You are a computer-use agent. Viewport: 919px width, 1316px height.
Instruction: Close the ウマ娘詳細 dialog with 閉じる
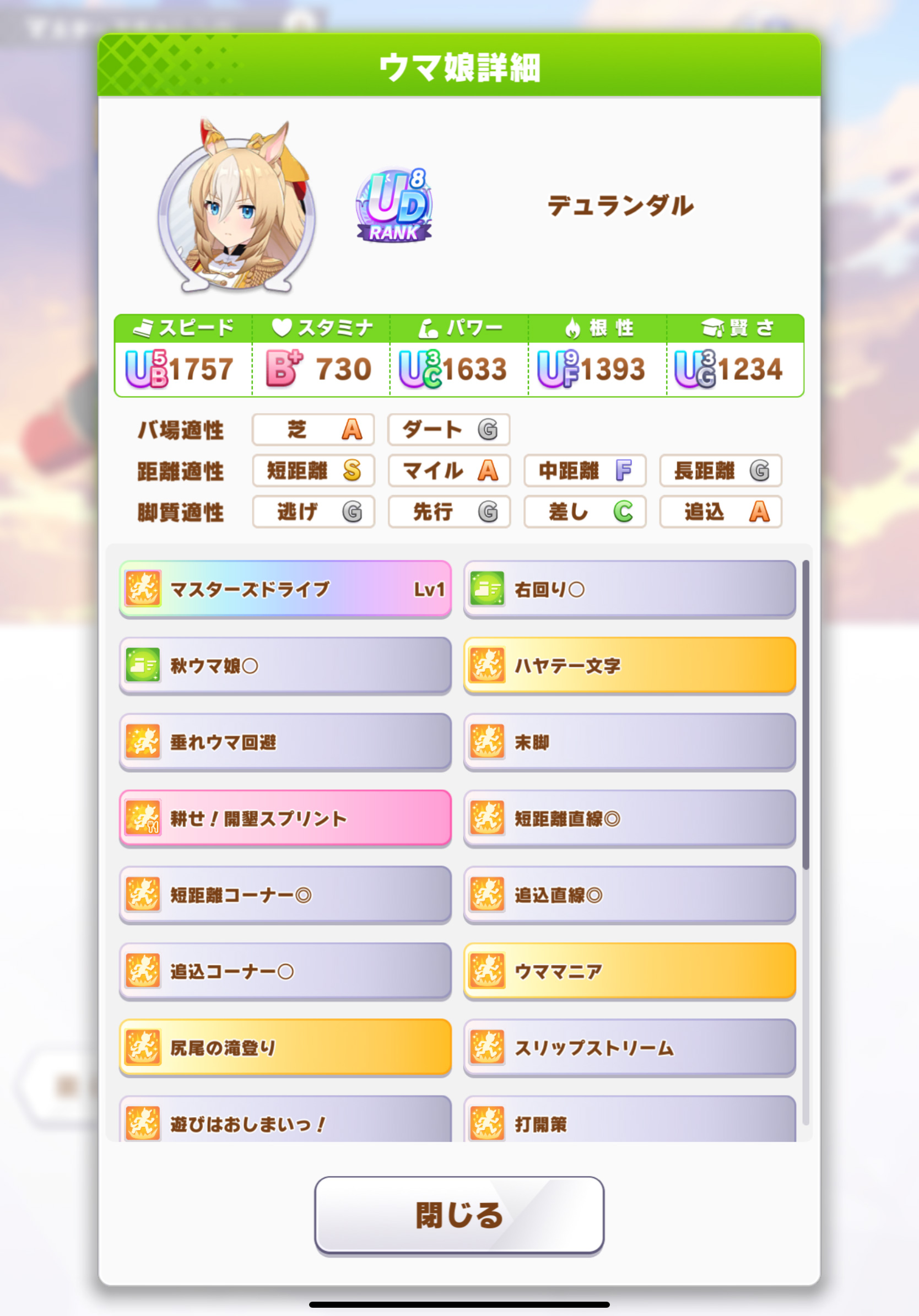(x=459, y=1215)
